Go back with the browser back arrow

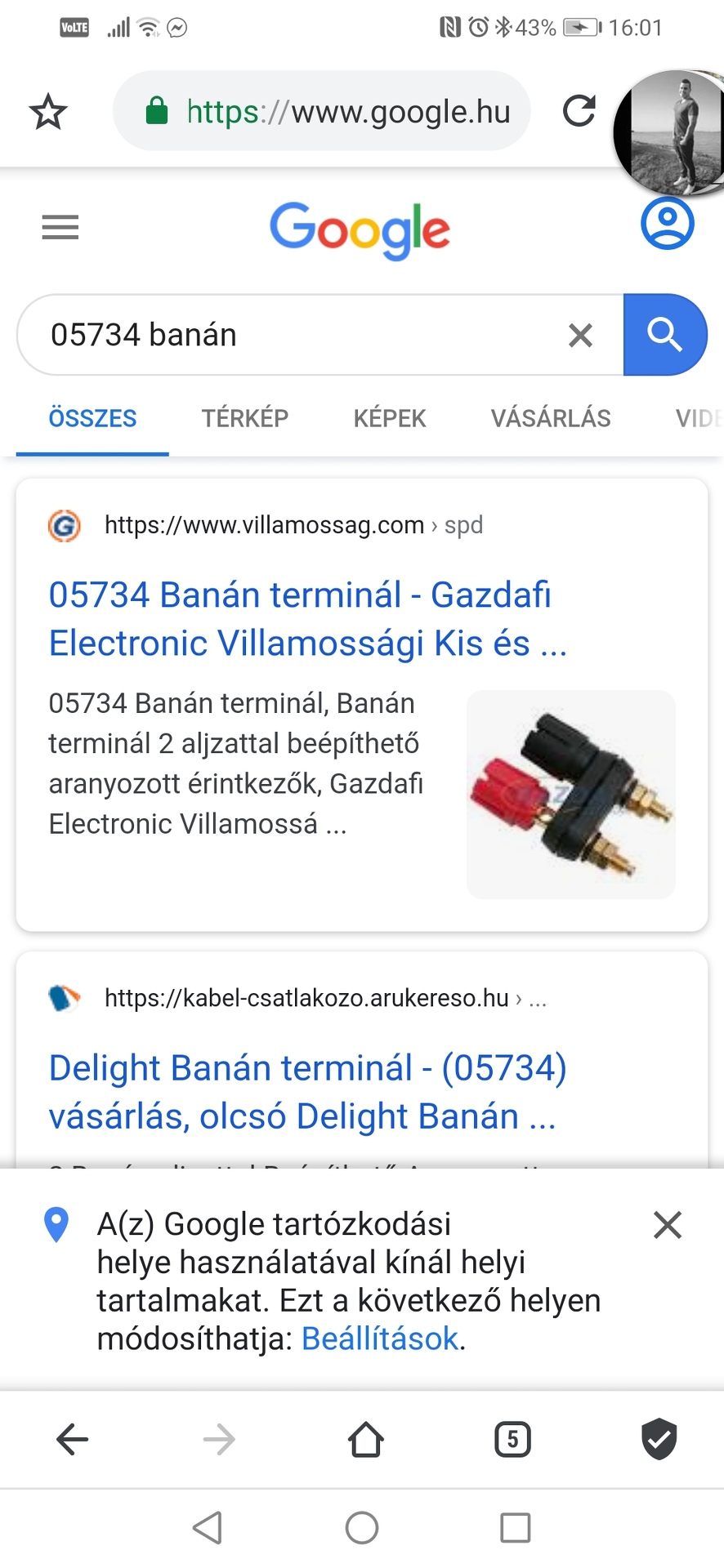72,1439
